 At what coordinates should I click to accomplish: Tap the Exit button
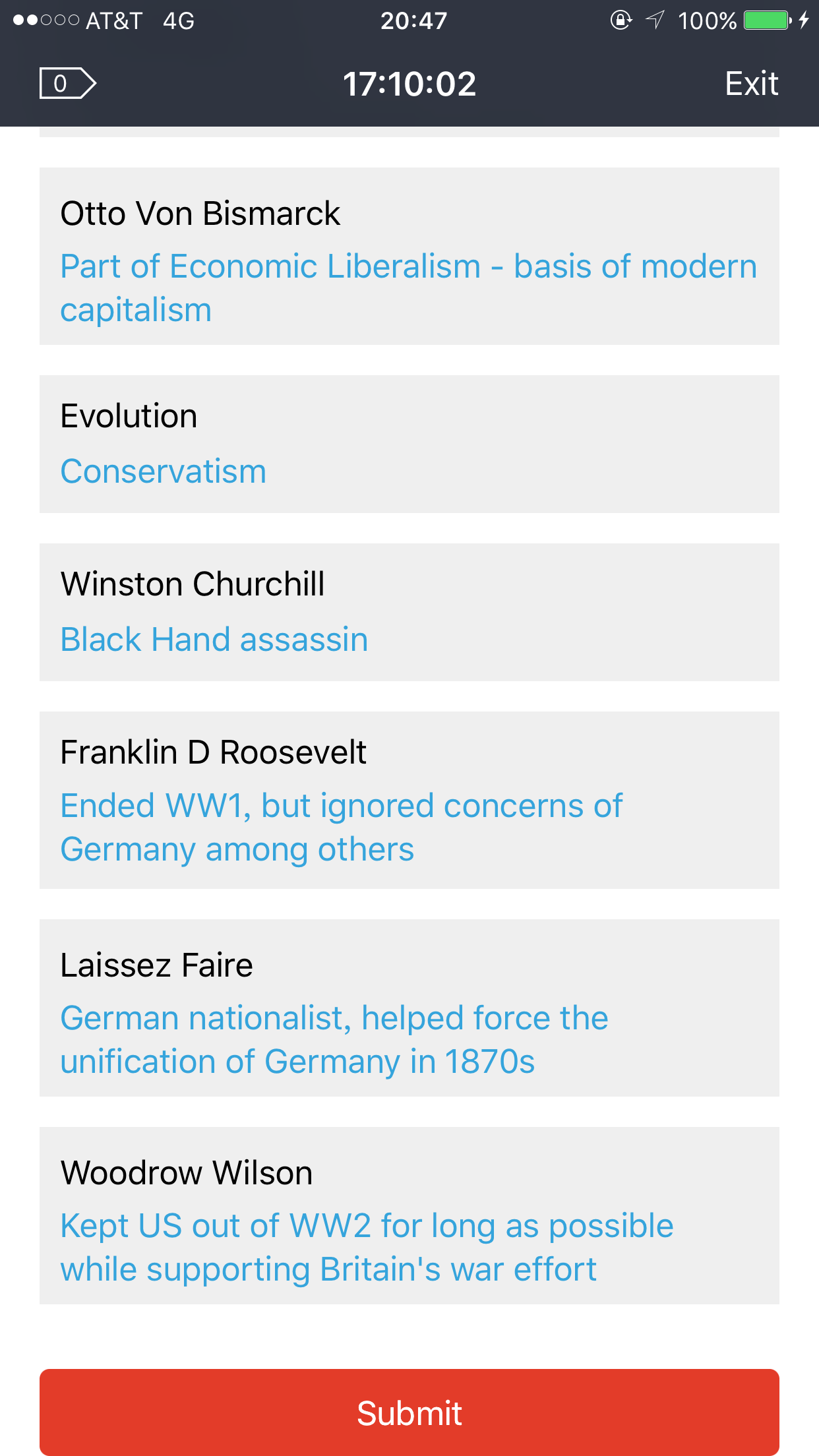[x=751, y=84]
